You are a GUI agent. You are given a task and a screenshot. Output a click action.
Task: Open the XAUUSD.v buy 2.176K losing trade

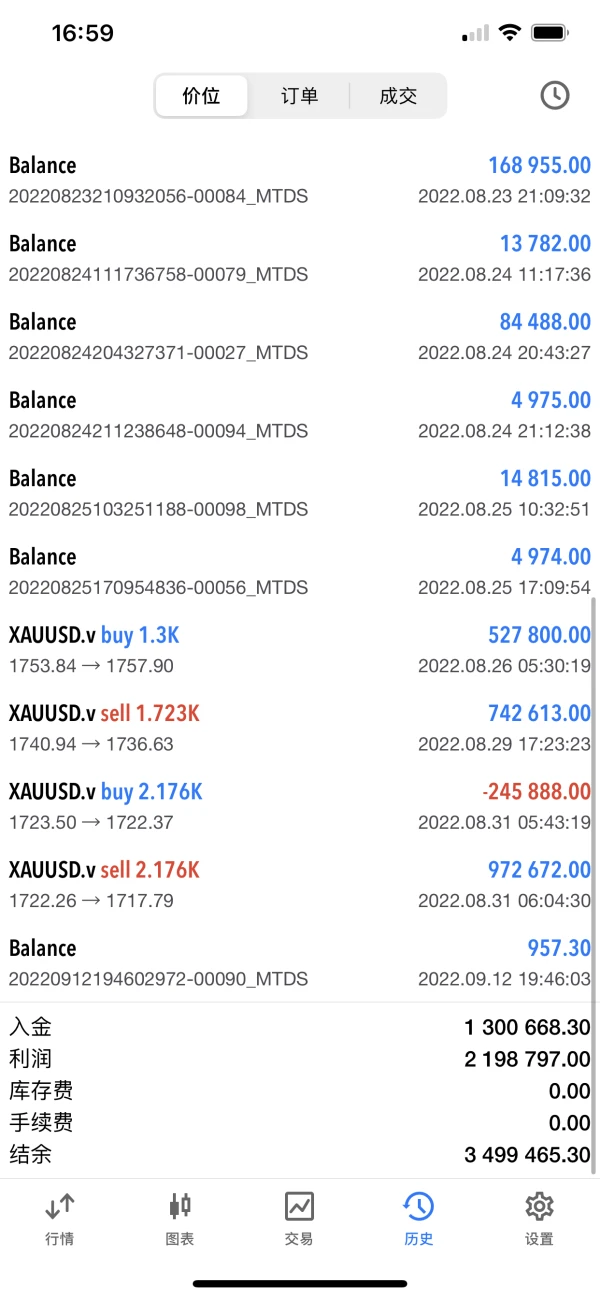point(299,806)
